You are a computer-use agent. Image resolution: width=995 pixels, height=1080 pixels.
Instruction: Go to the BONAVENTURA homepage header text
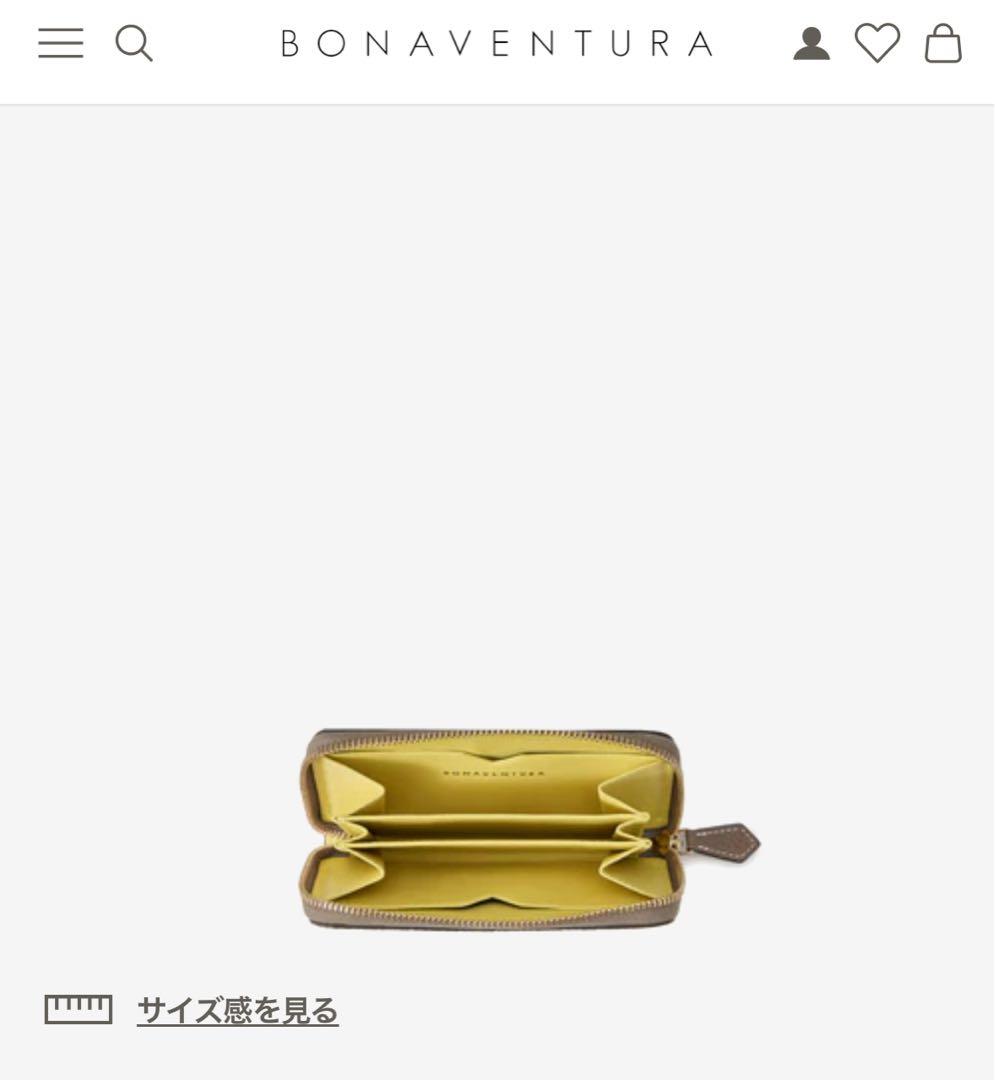click(497, 44)
